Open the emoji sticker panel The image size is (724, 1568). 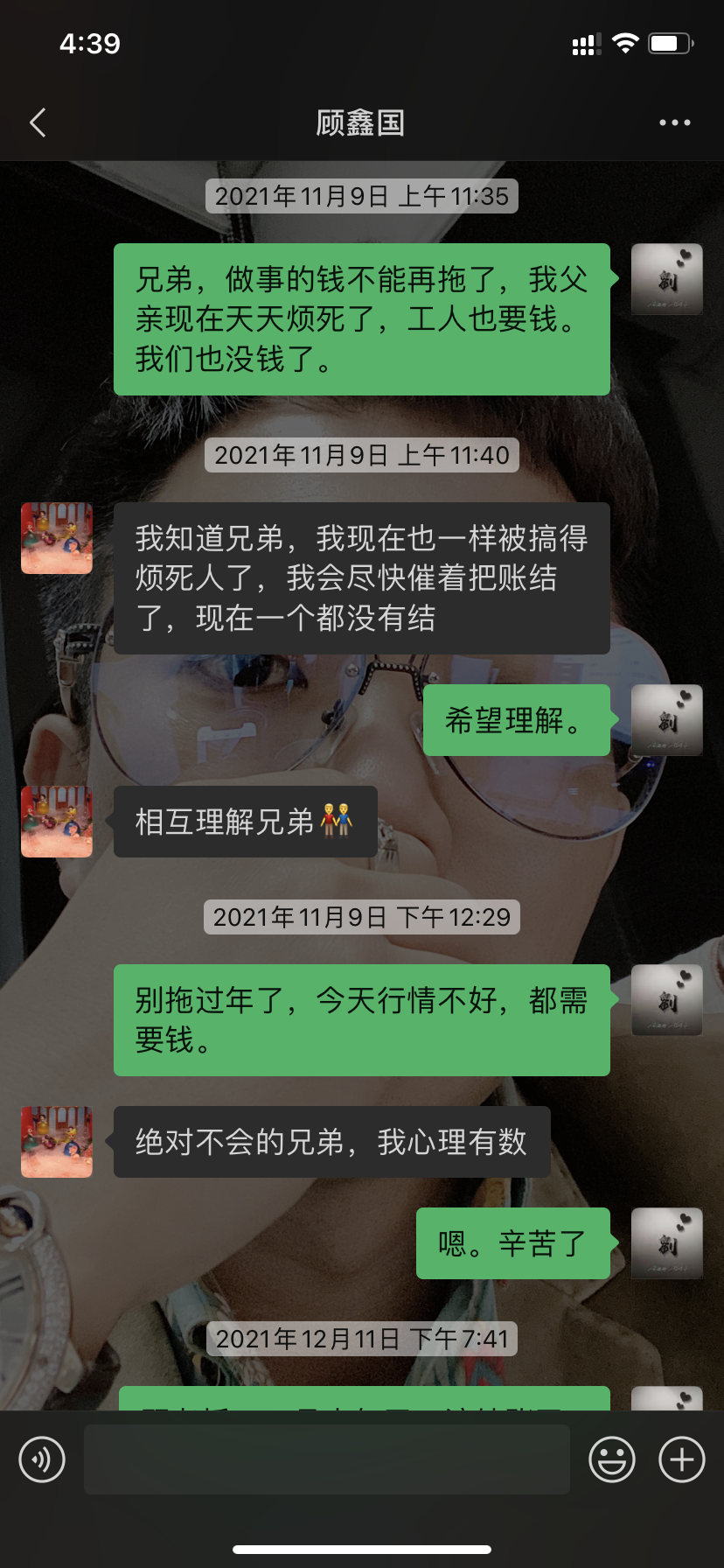pos(611,1459)
